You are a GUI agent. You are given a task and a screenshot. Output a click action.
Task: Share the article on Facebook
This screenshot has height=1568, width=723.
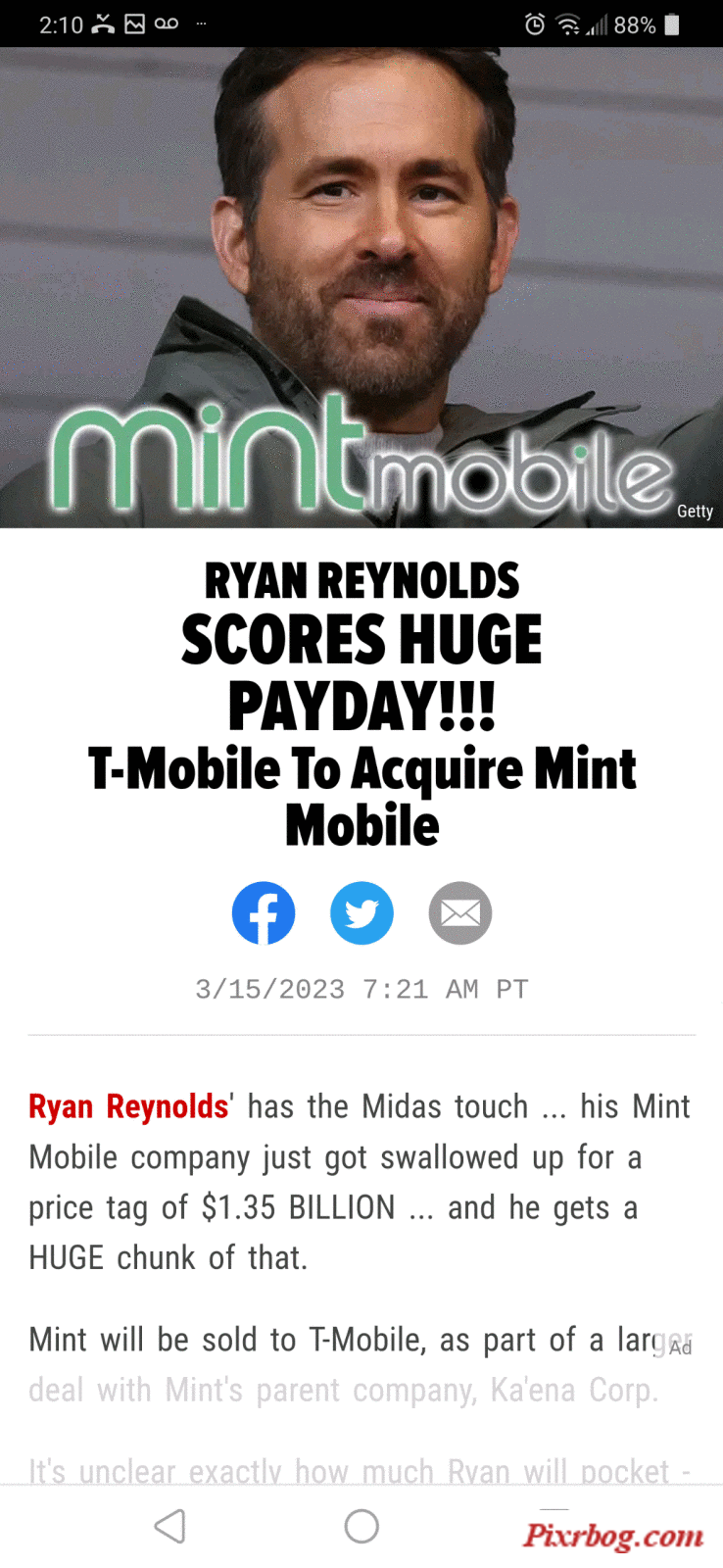tap(263, 913)
